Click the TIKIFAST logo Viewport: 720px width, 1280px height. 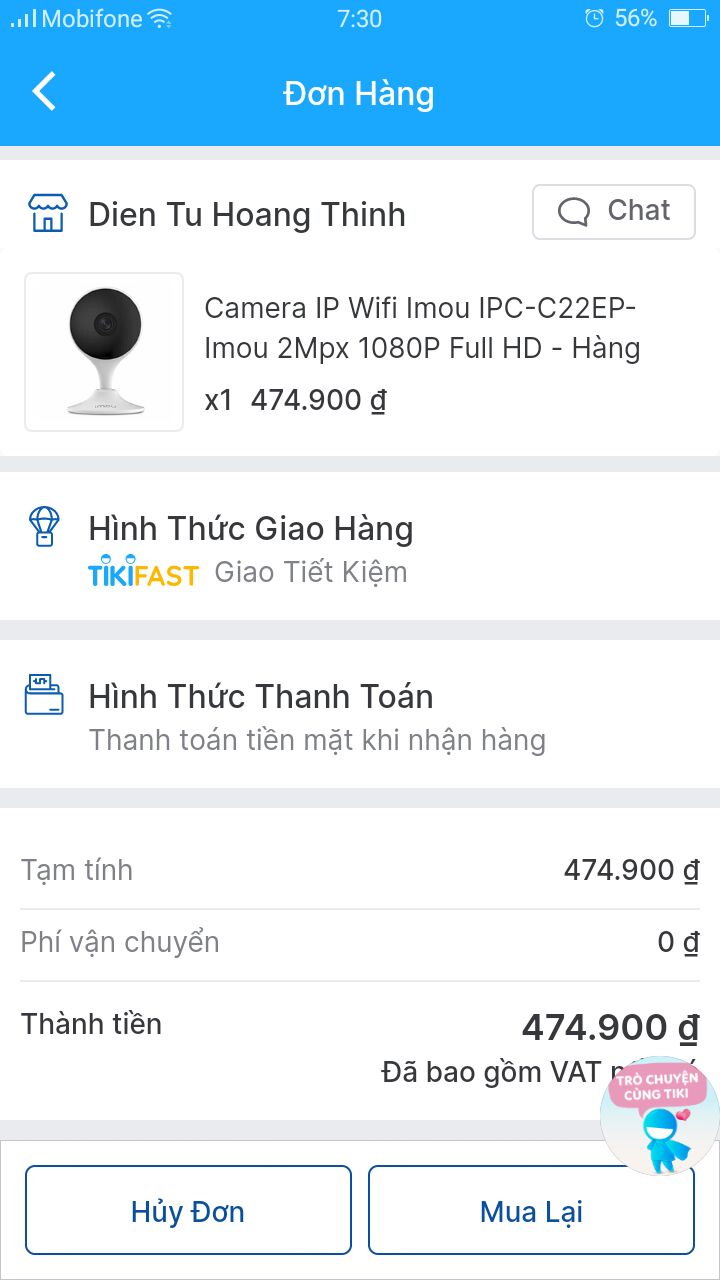(141, 571)
